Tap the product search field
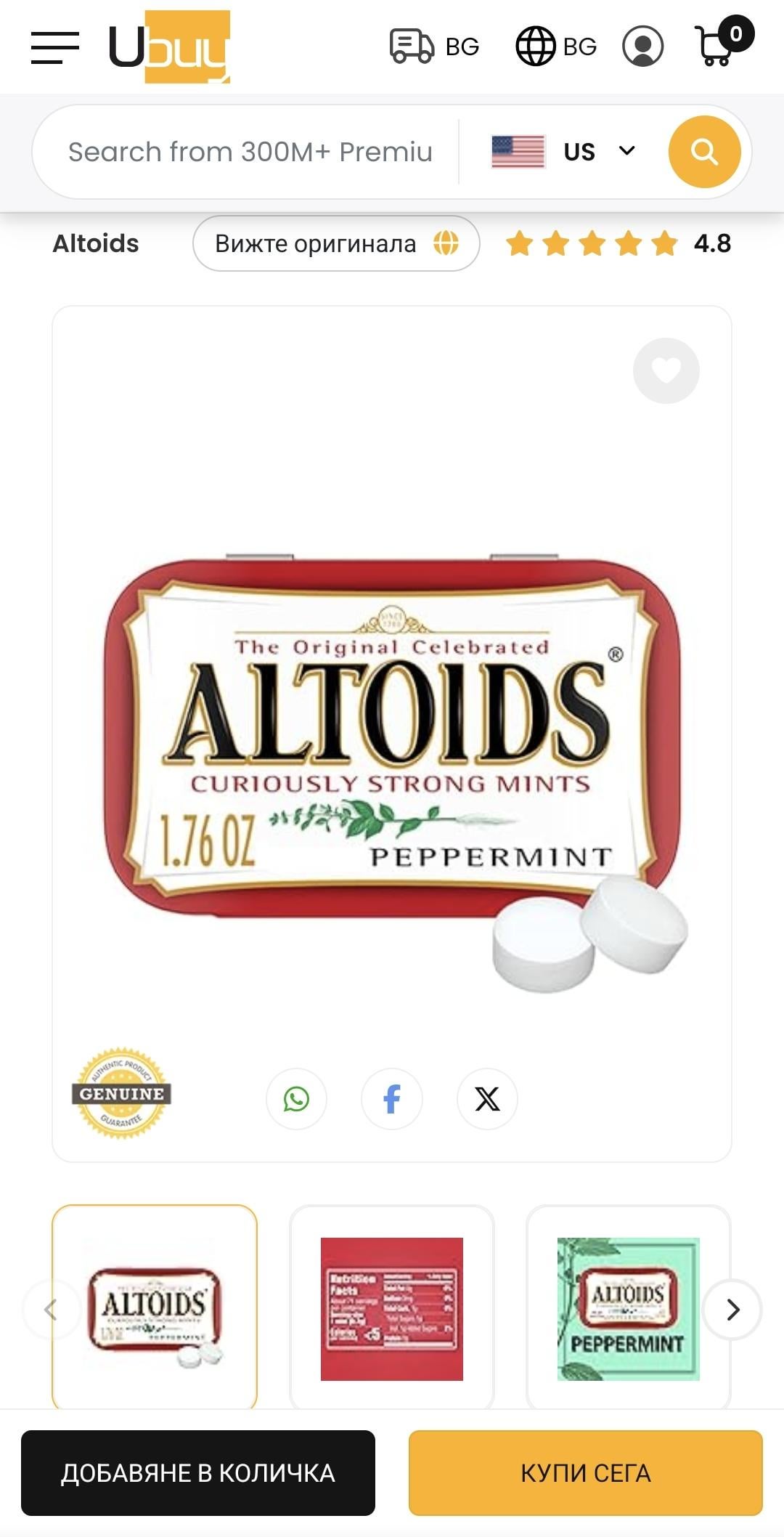Viewport: 784px width, 1537px height. [x=250, y=152]
